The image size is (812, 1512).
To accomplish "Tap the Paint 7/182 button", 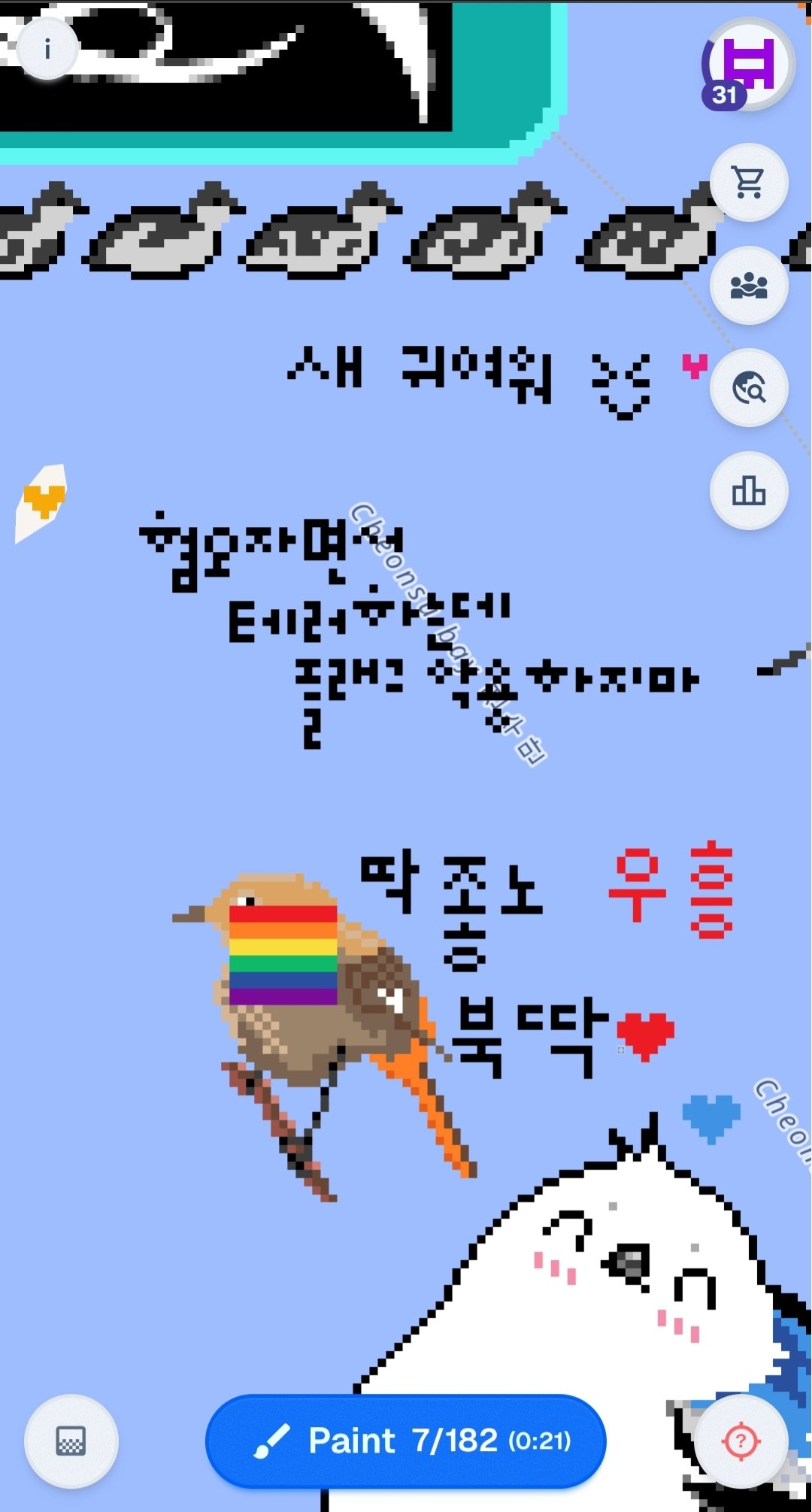I will point(406,1441).
